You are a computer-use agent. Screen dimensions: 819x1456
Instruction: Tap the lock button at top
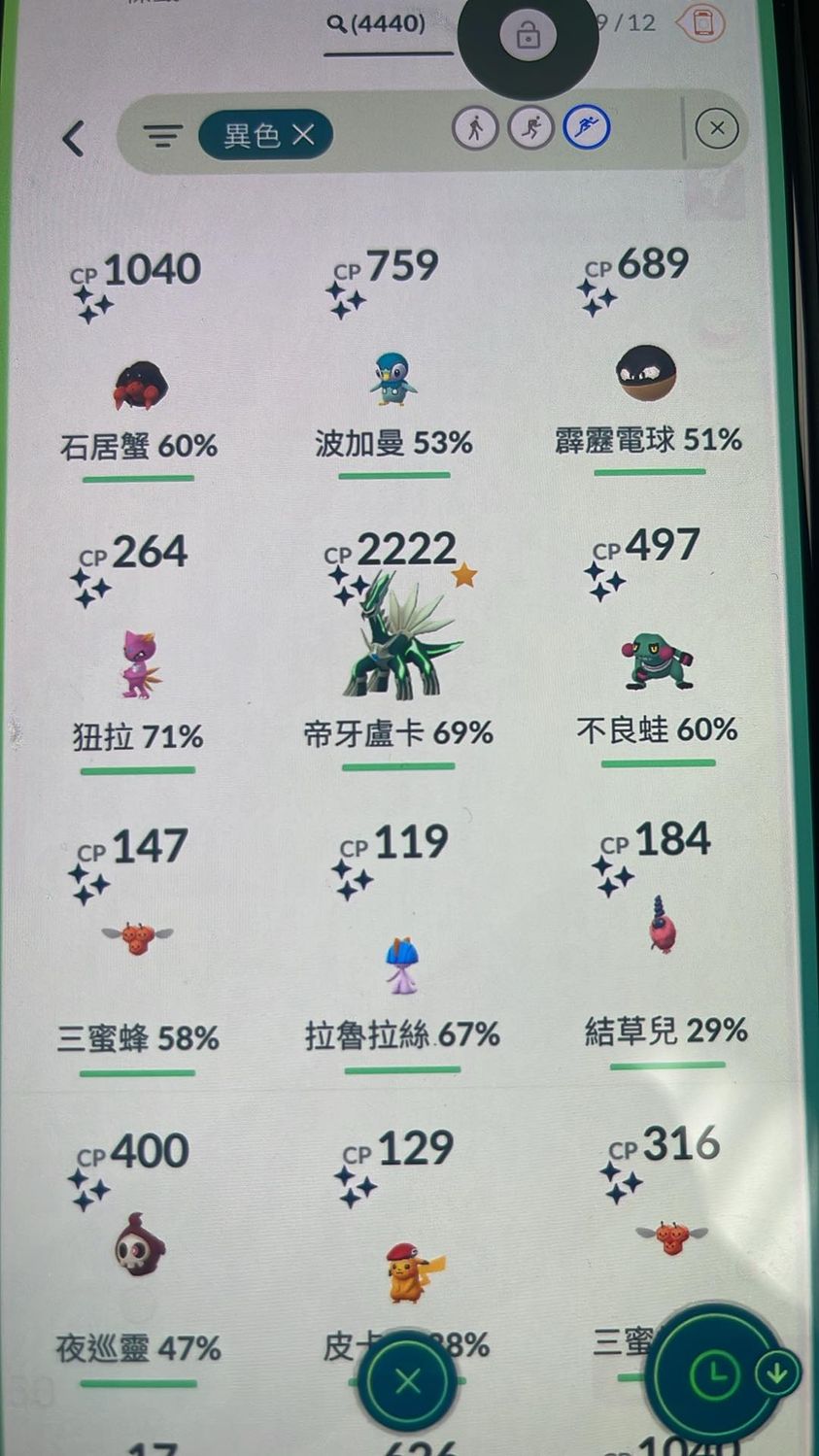pyautogui.click(x=528, y=37)
